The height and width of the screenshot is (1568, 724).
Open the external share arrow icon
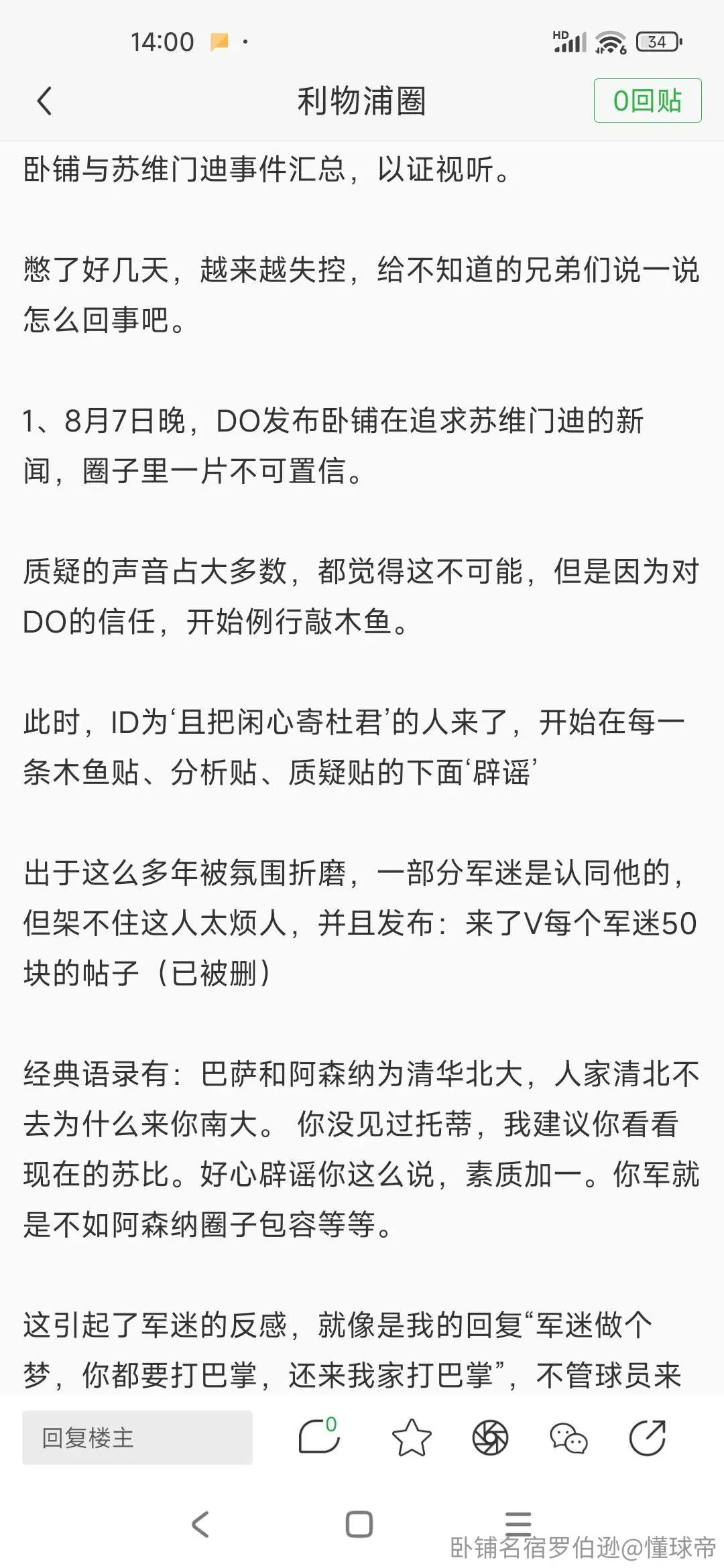click(648, 1437)
